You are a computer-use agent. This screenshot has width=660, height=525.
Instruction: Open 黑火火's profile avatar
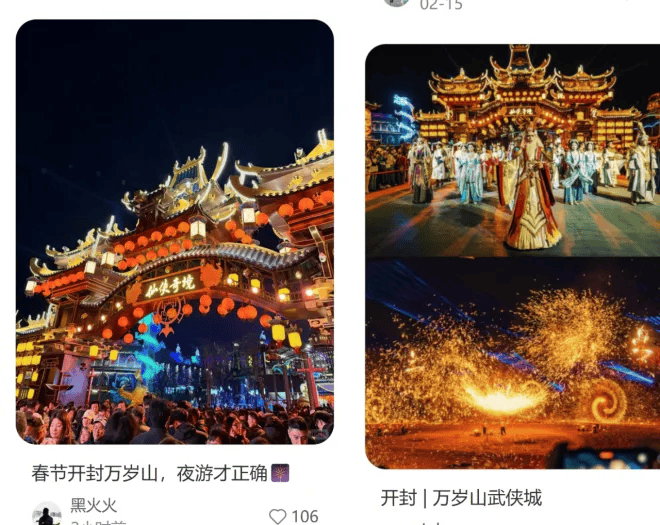(x=46, y=515)
